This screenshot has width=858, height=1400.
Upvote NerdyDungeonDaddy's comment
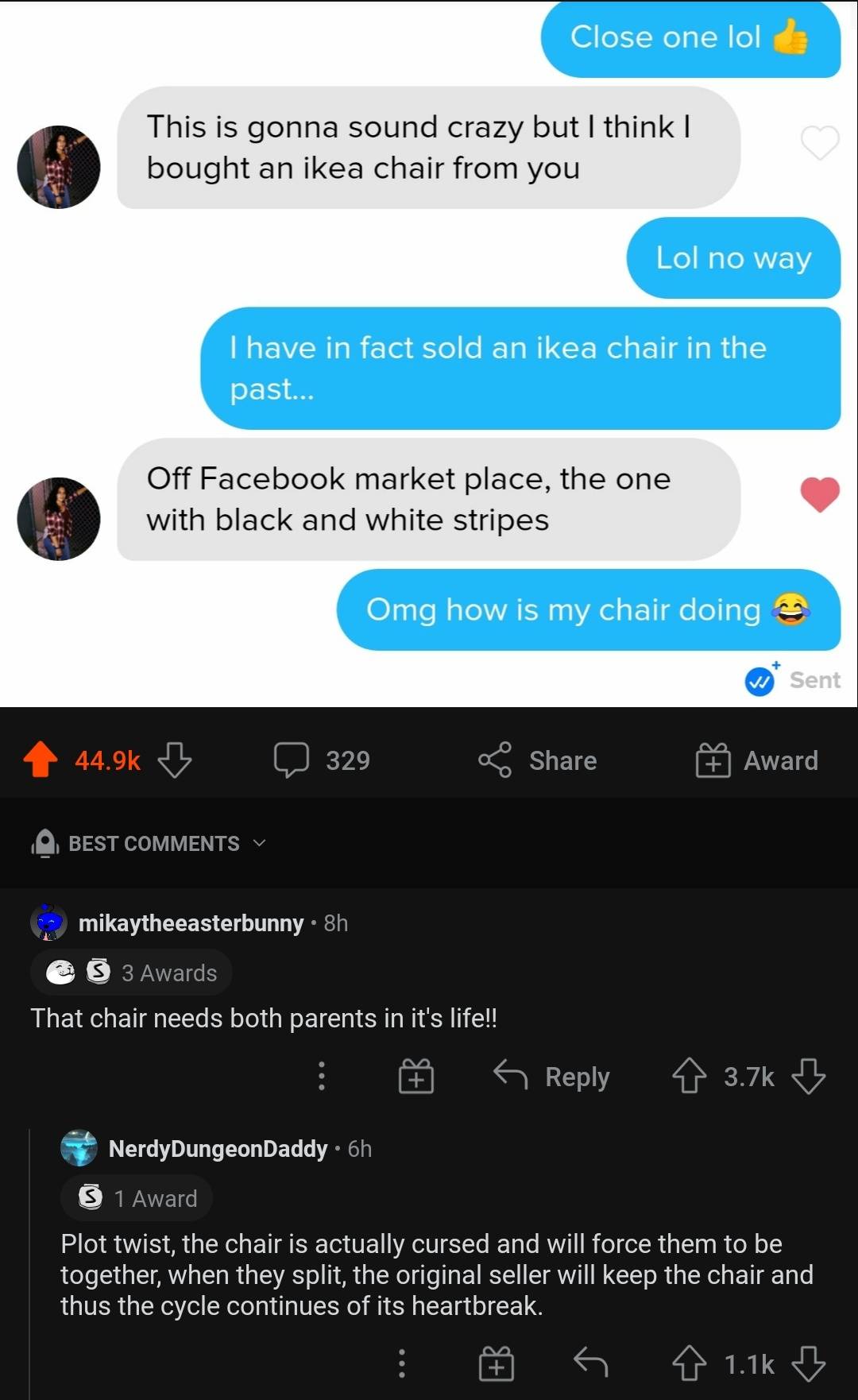(689, 1363)
